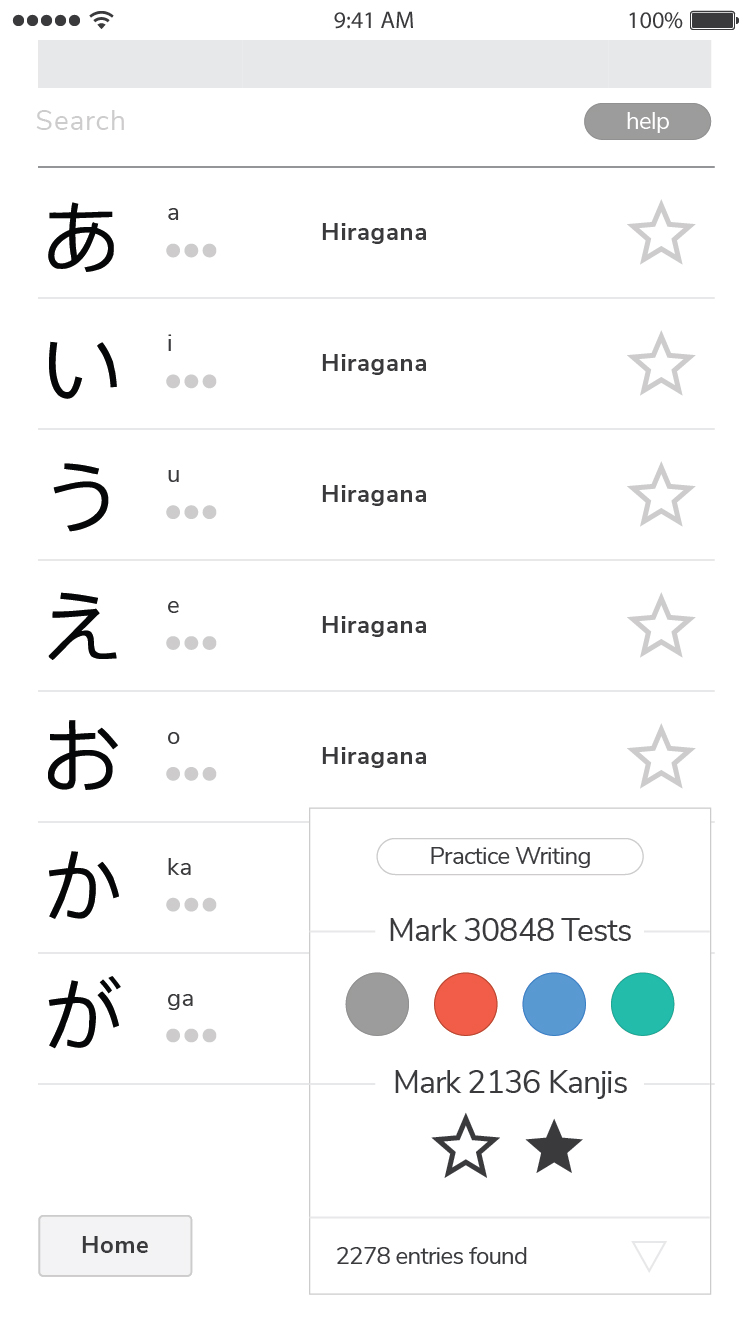Star the Hiragana 'e' entry
Screen dimensions: 750x1334
pos(660,626)
